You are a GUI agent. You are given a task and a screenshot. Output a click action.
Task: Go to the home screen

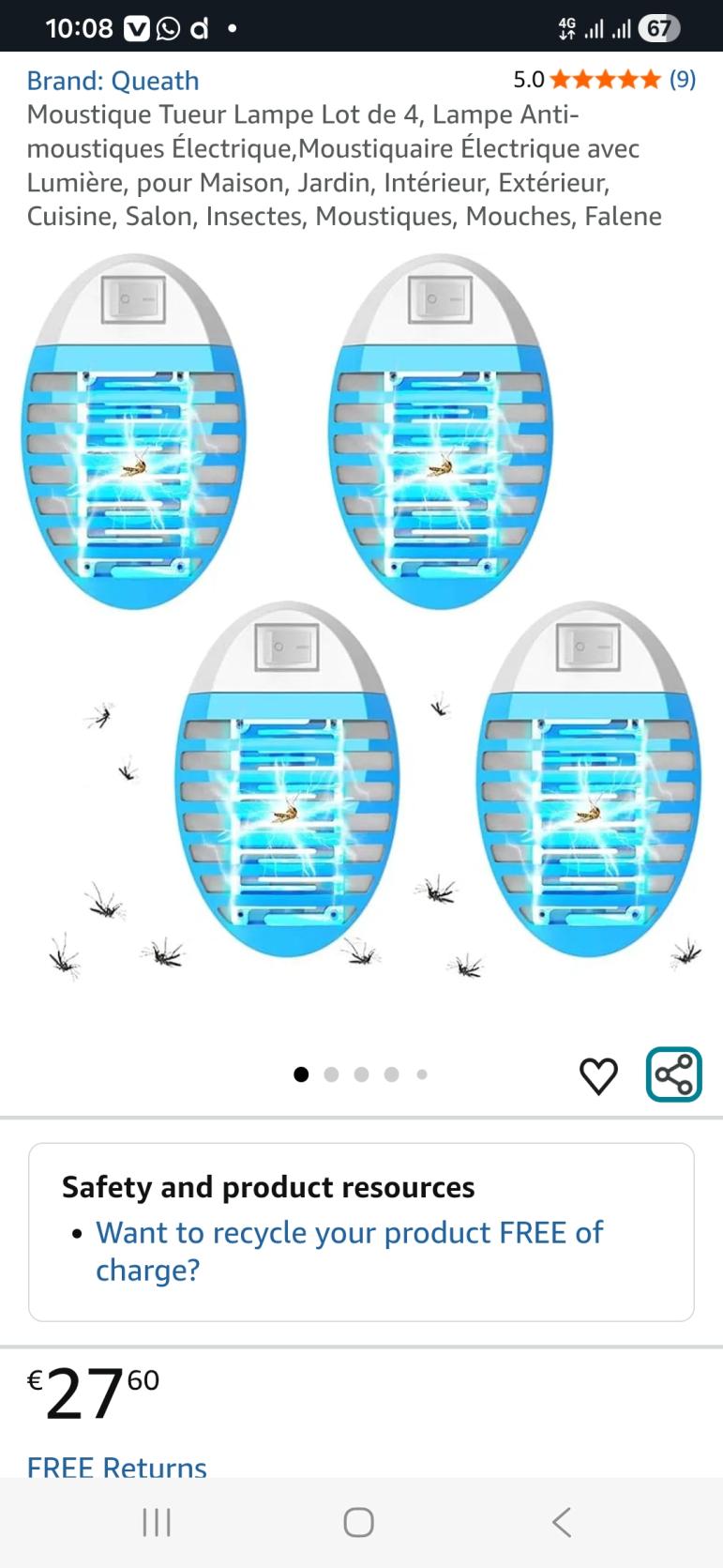(359, 1522)
